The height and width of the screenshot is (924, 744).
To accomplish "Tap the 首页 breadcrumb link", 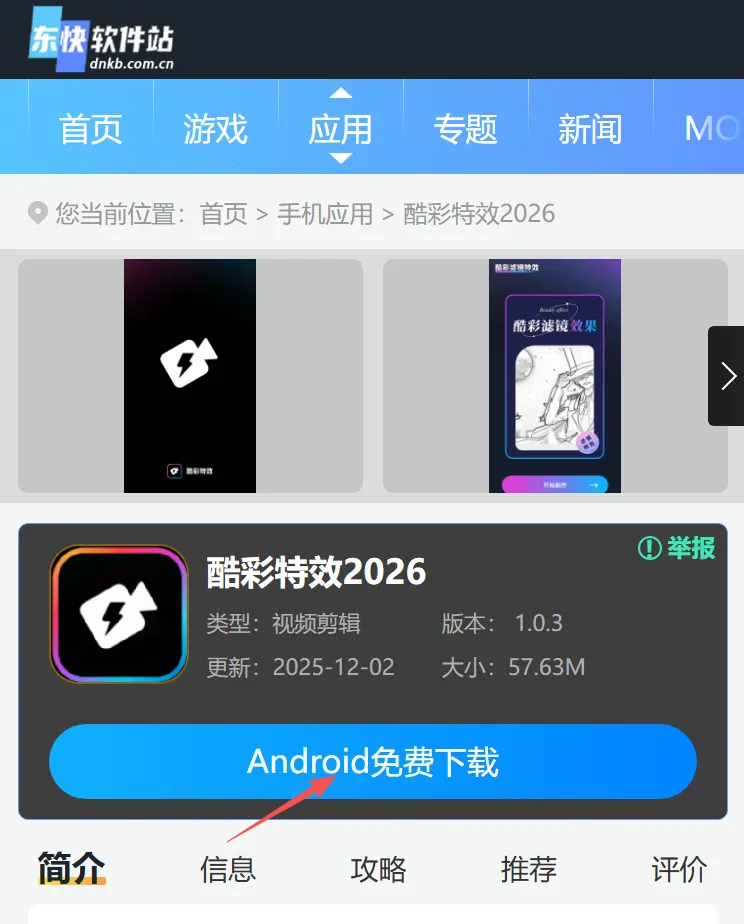I will click(x=223, y=213).
